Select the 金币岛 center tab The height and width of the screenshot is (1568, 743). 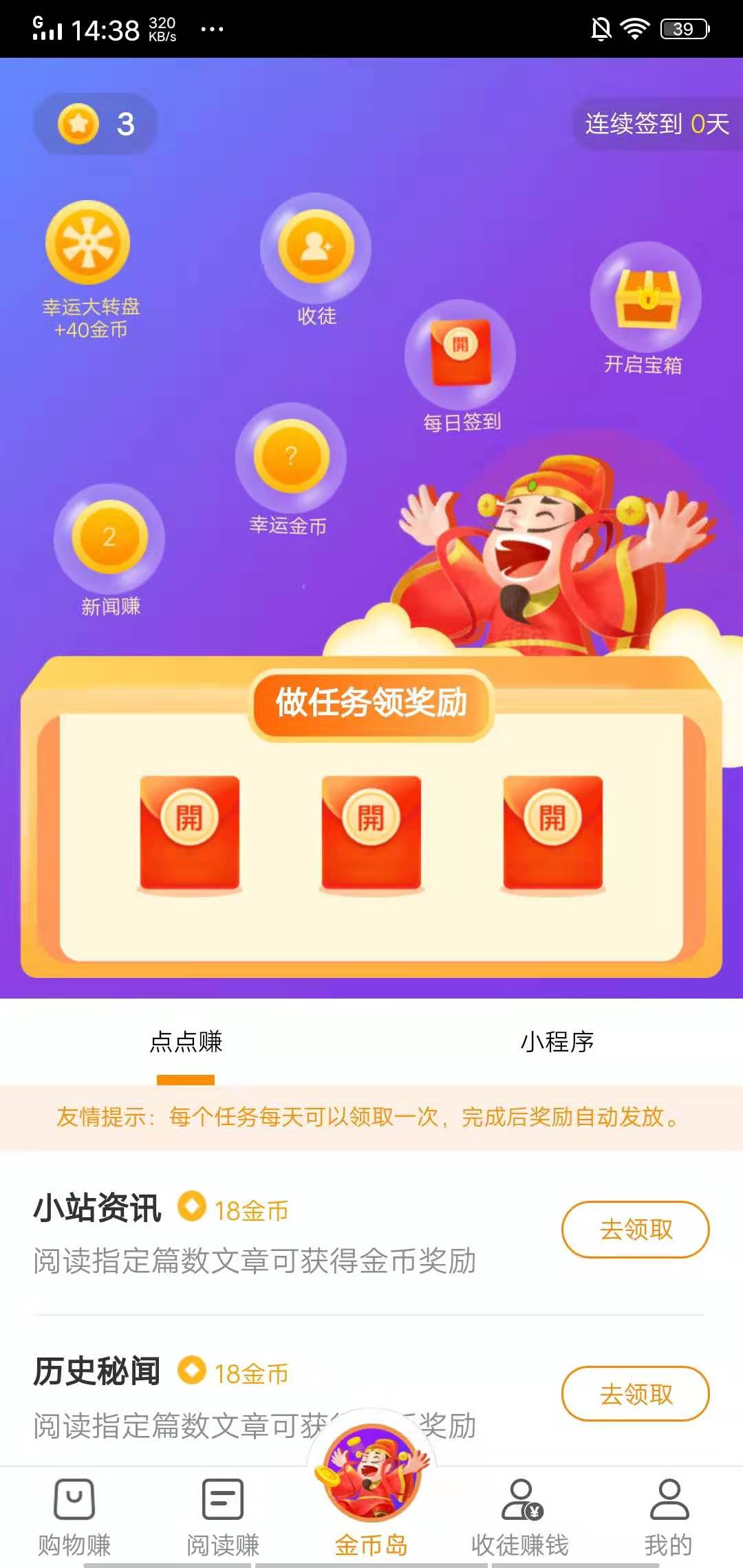(x=371, y=1506)
